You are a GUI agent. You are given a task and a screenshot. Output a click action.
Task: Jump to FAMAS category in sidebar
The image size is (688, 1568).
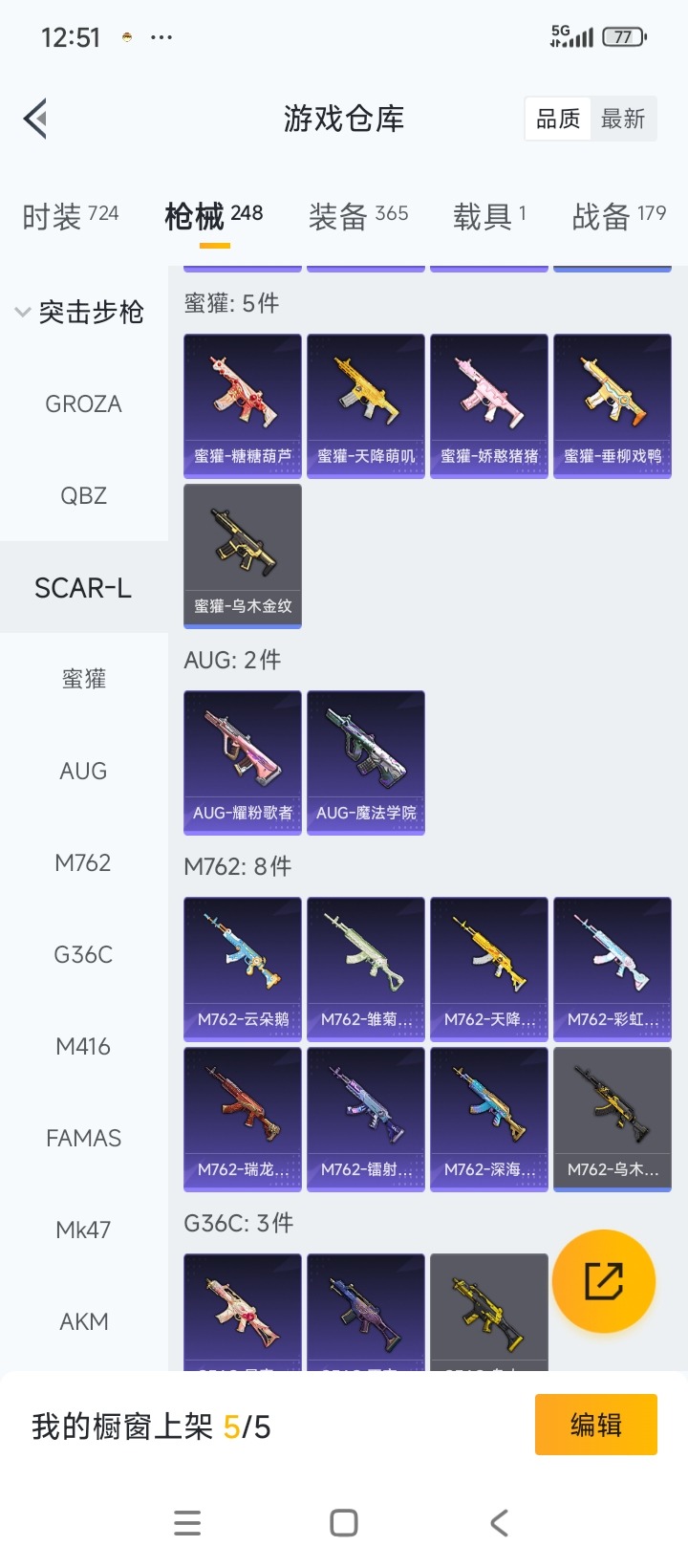point(84,1138)
